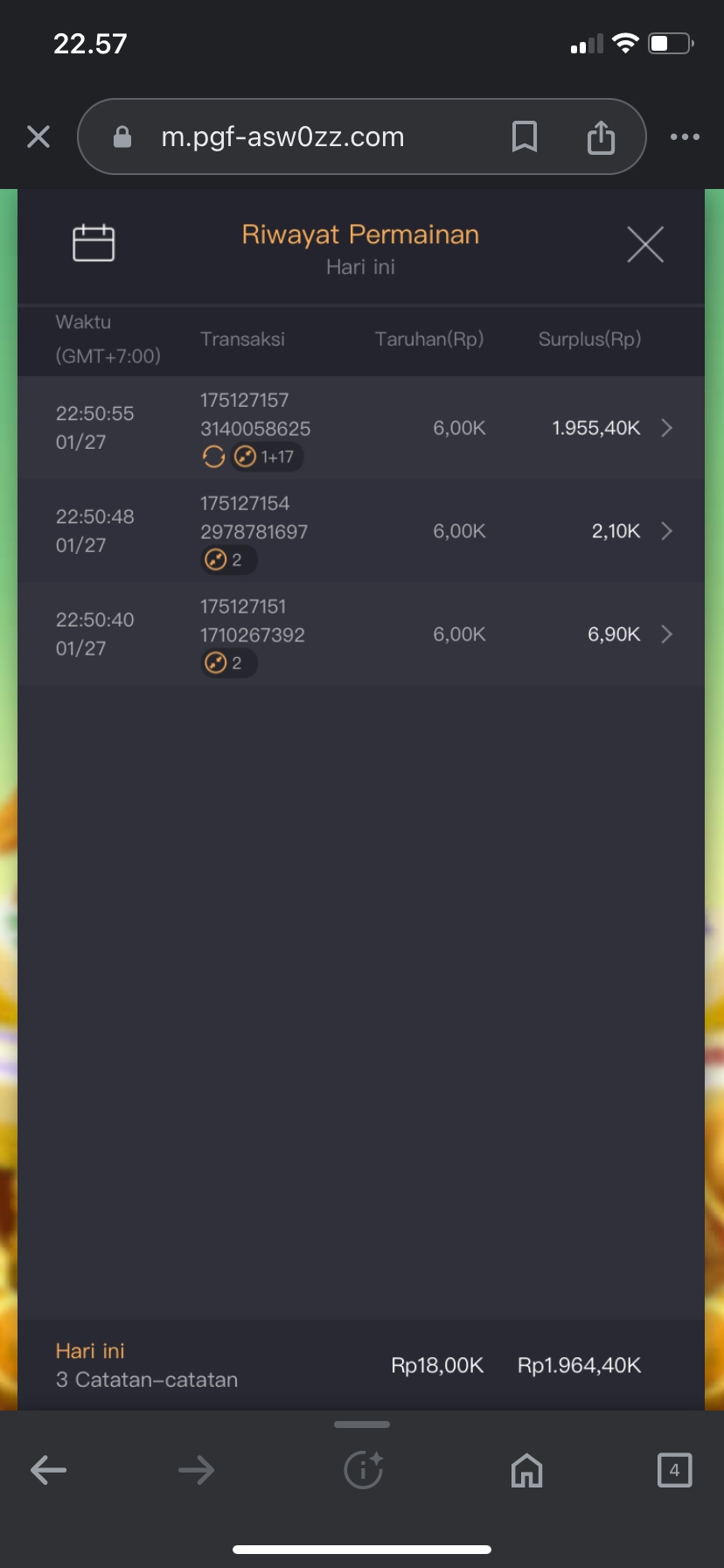Viewport: 724px width, 1568px height.
Task: Show the 4 open tabs
Action: [674, 1470]
